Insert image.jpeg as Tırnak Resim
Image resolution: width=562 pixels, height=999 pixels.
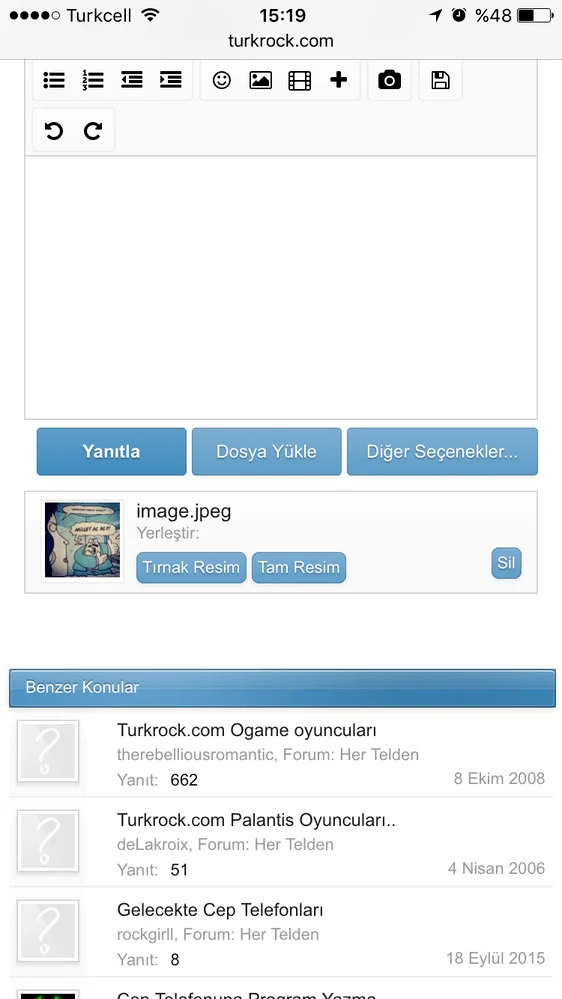pyautogui.click(x=191, y=568)
